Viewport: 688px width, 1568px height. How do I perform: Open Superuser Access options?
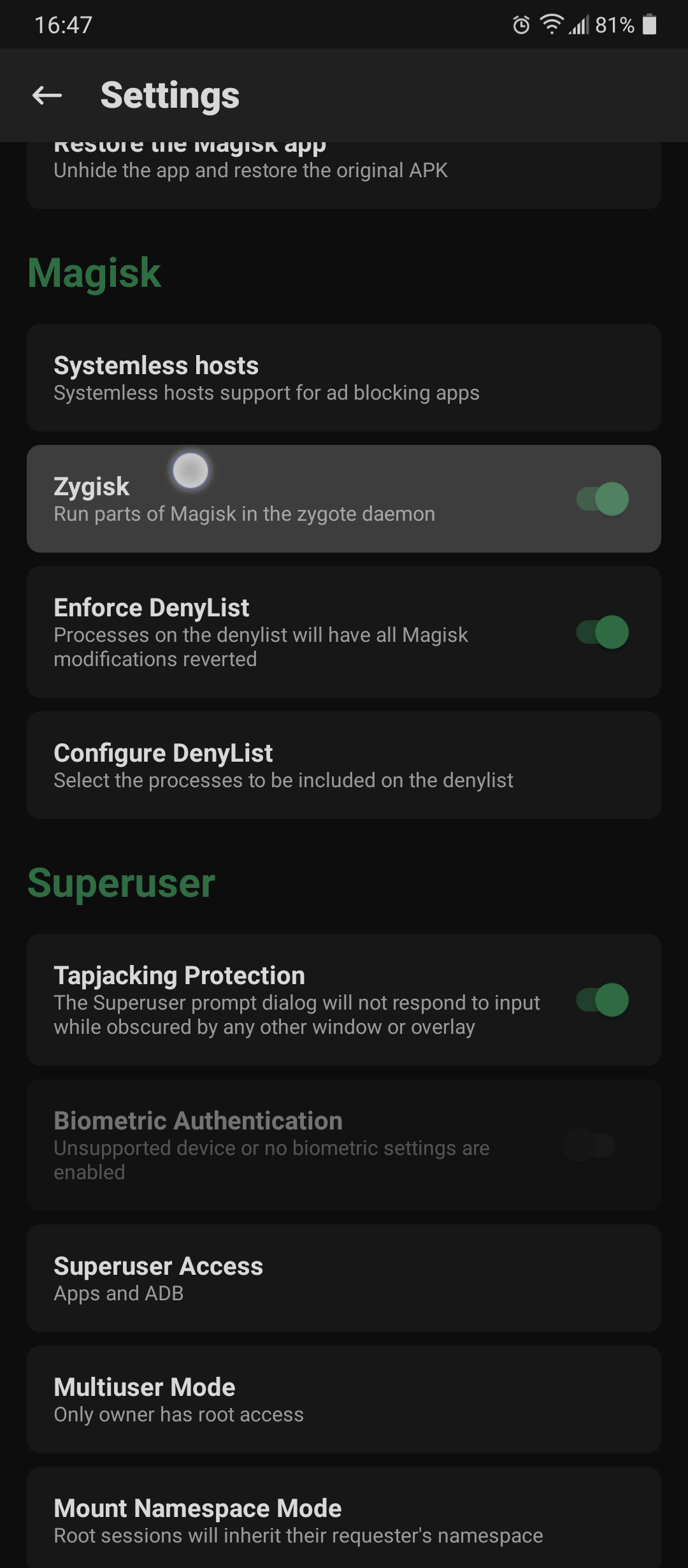pos(344,1279)
